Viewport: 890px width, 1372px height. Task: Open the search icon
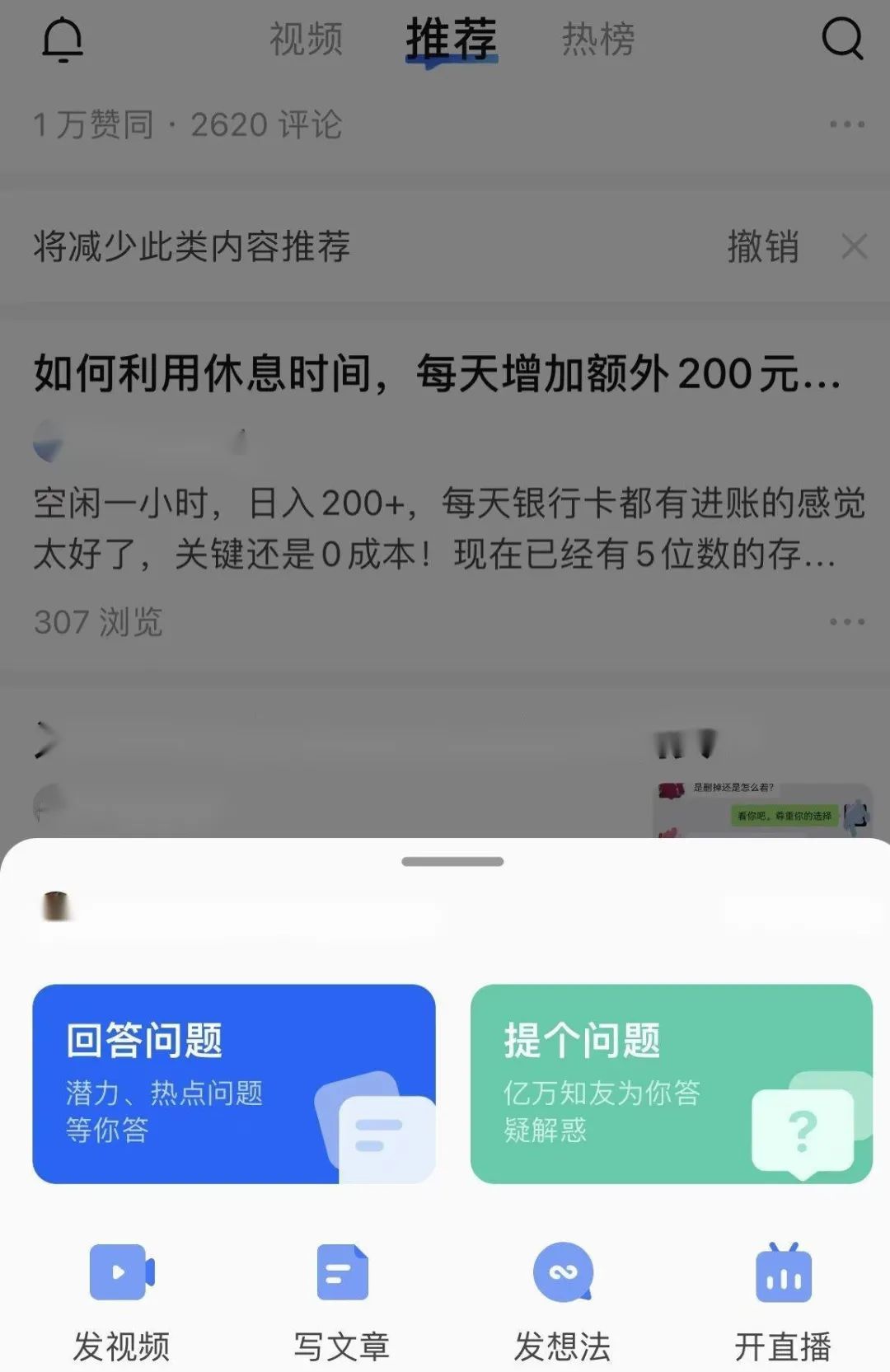pos(842,39)
